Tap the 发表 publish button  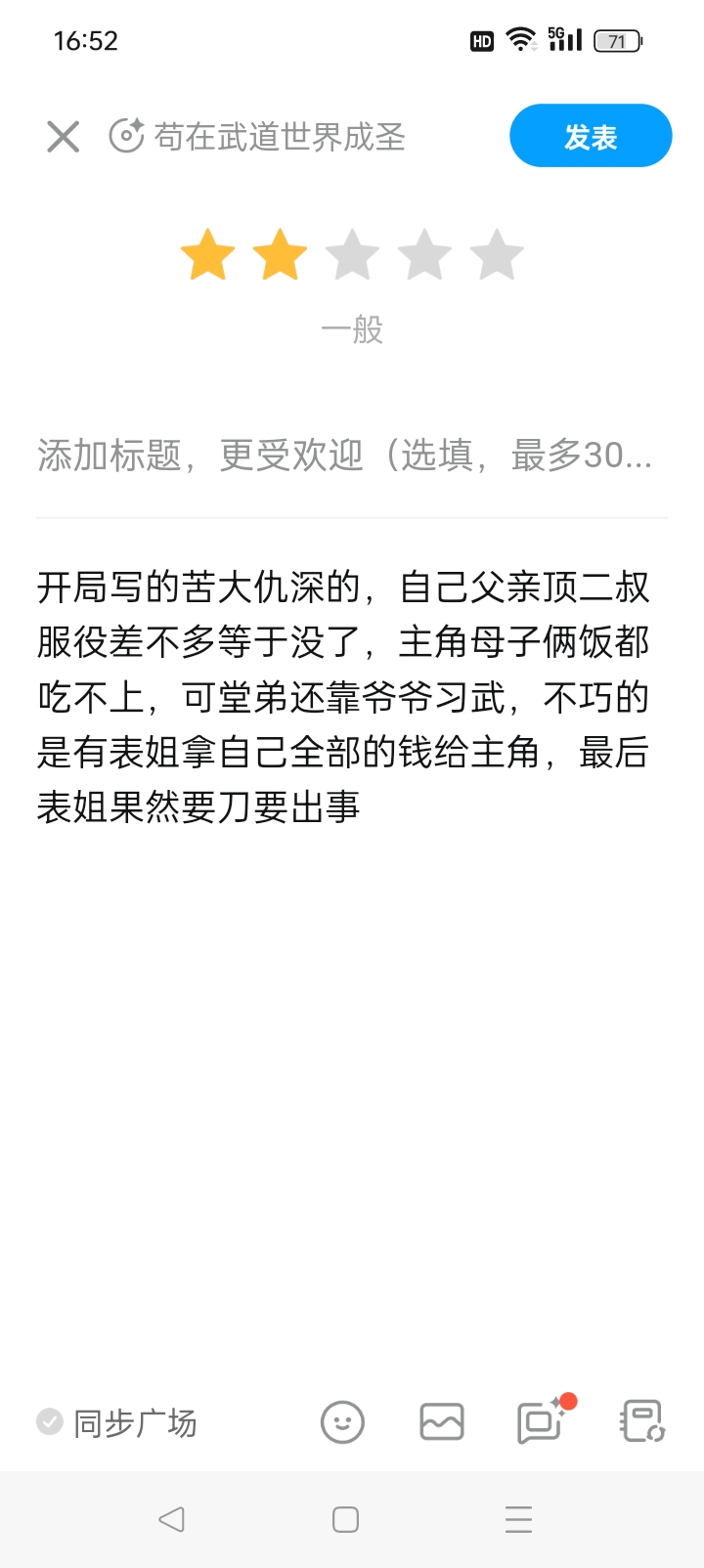pos(591,137)
